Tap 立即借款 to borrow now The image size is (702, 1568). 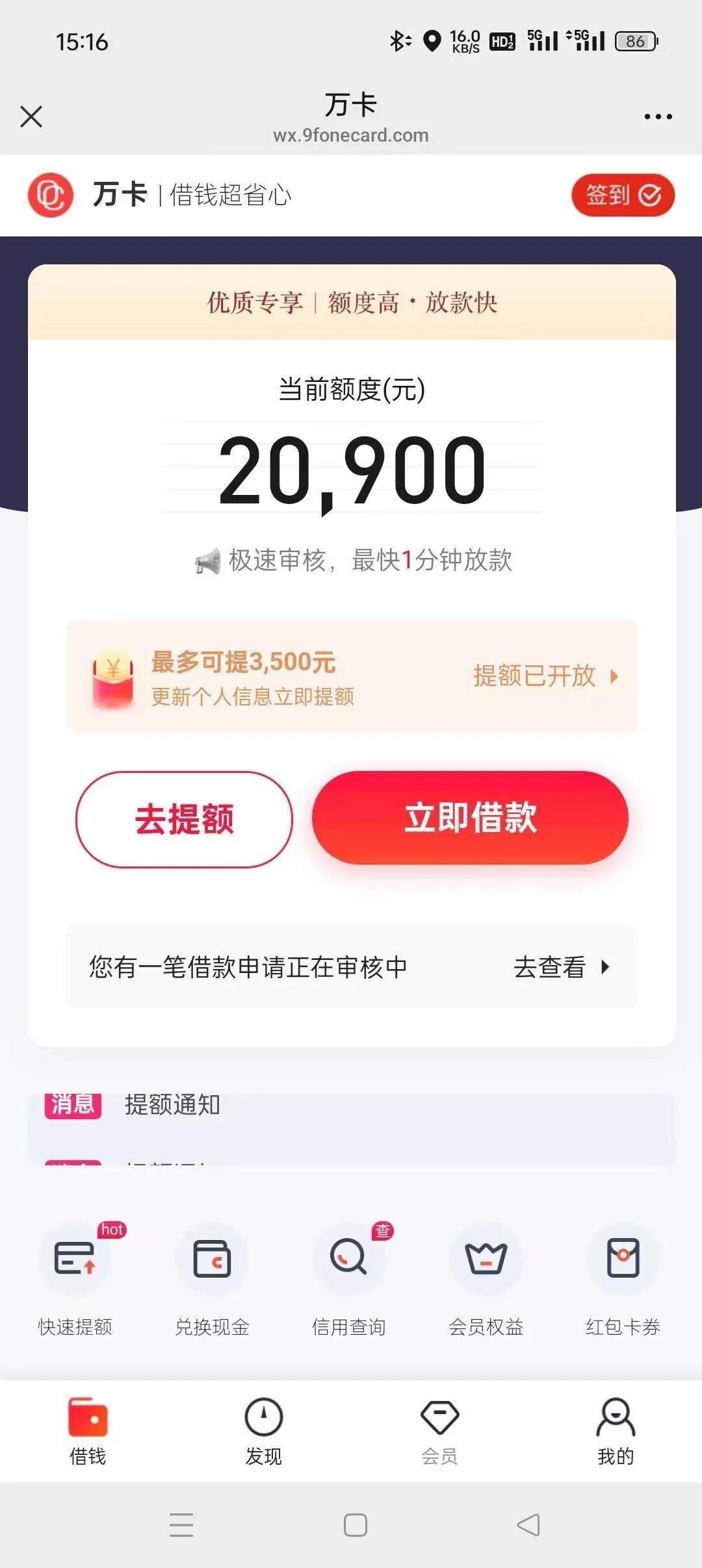(x=470, y=817)
